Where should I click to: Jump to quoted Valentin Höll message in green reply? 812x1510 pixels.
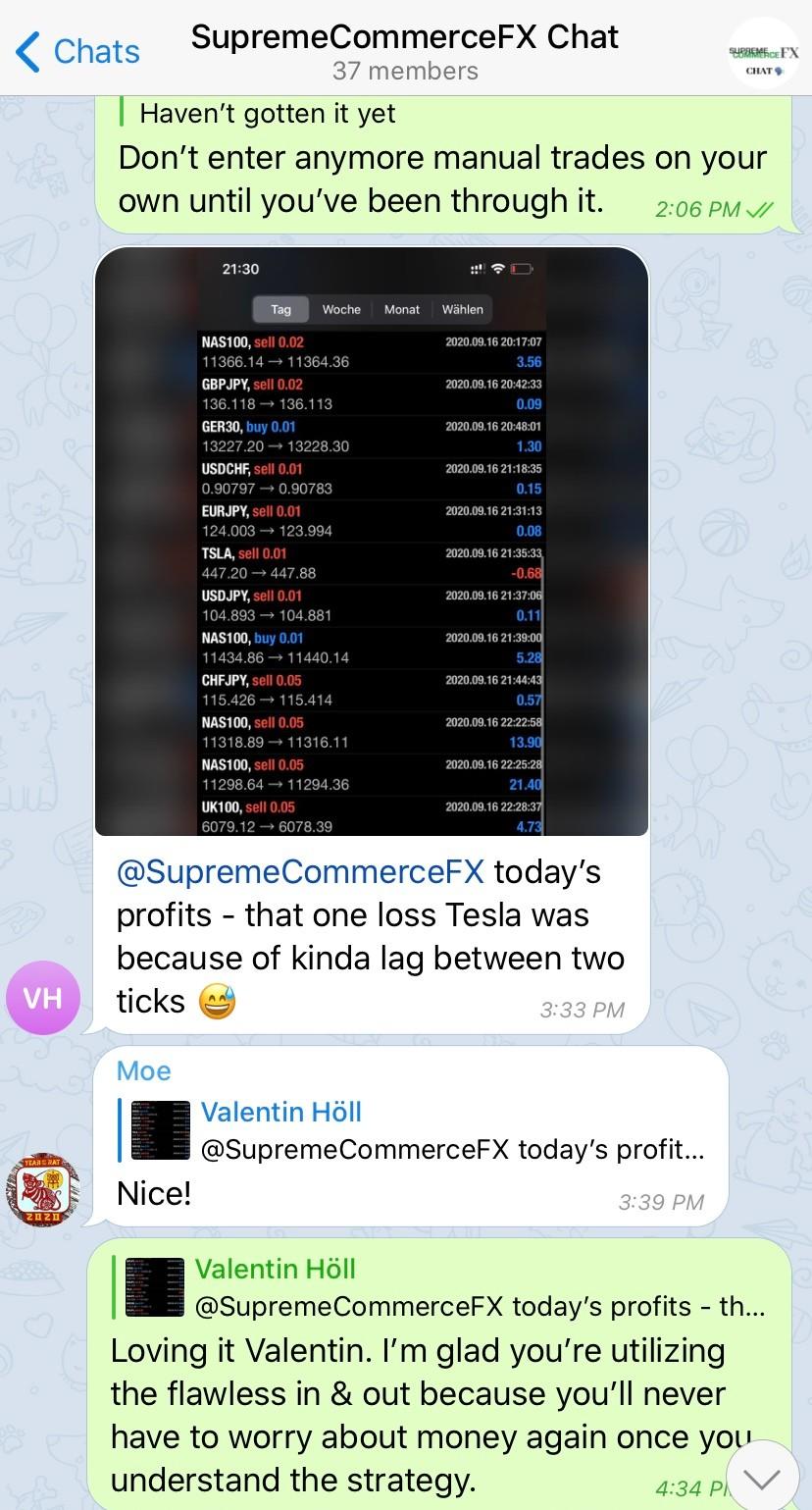pyautogui.click(x=441, y=1287)
